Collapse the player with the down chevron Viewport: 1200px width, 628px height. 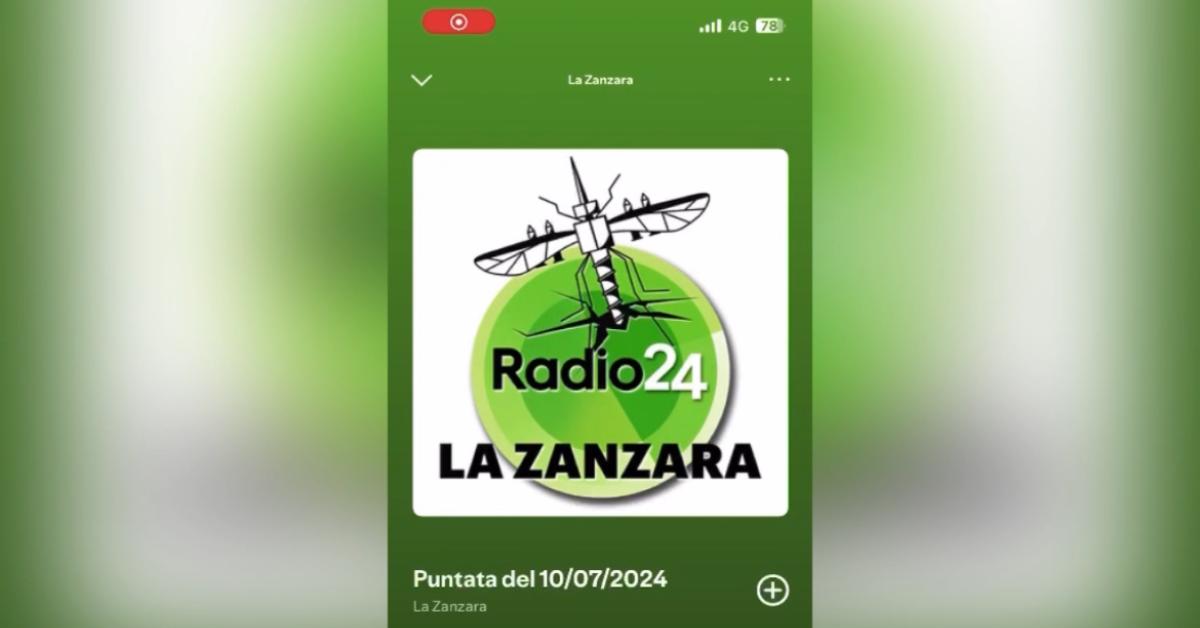coord(422,80)
